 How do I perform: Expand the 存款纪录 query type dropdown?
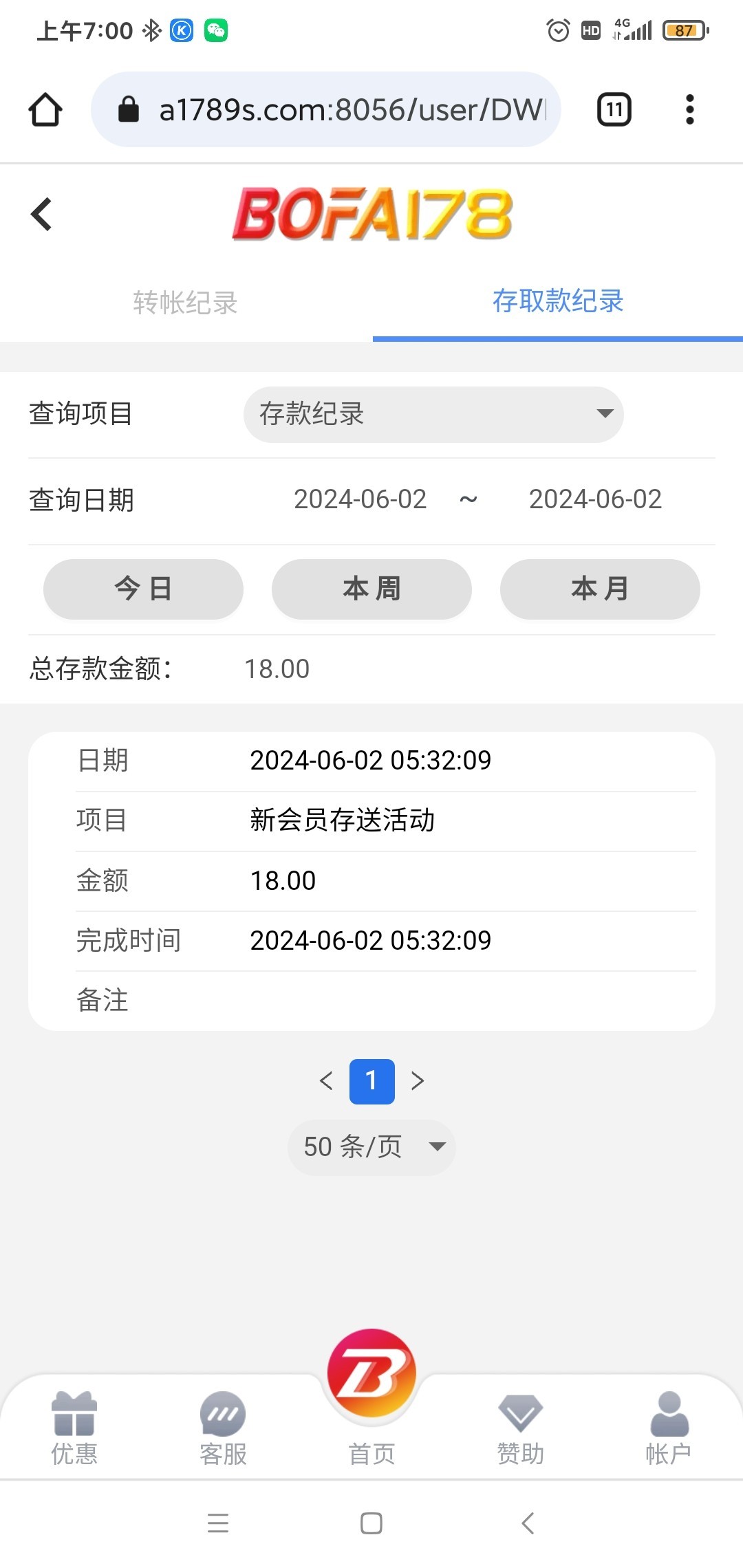(x=433, y=414)
